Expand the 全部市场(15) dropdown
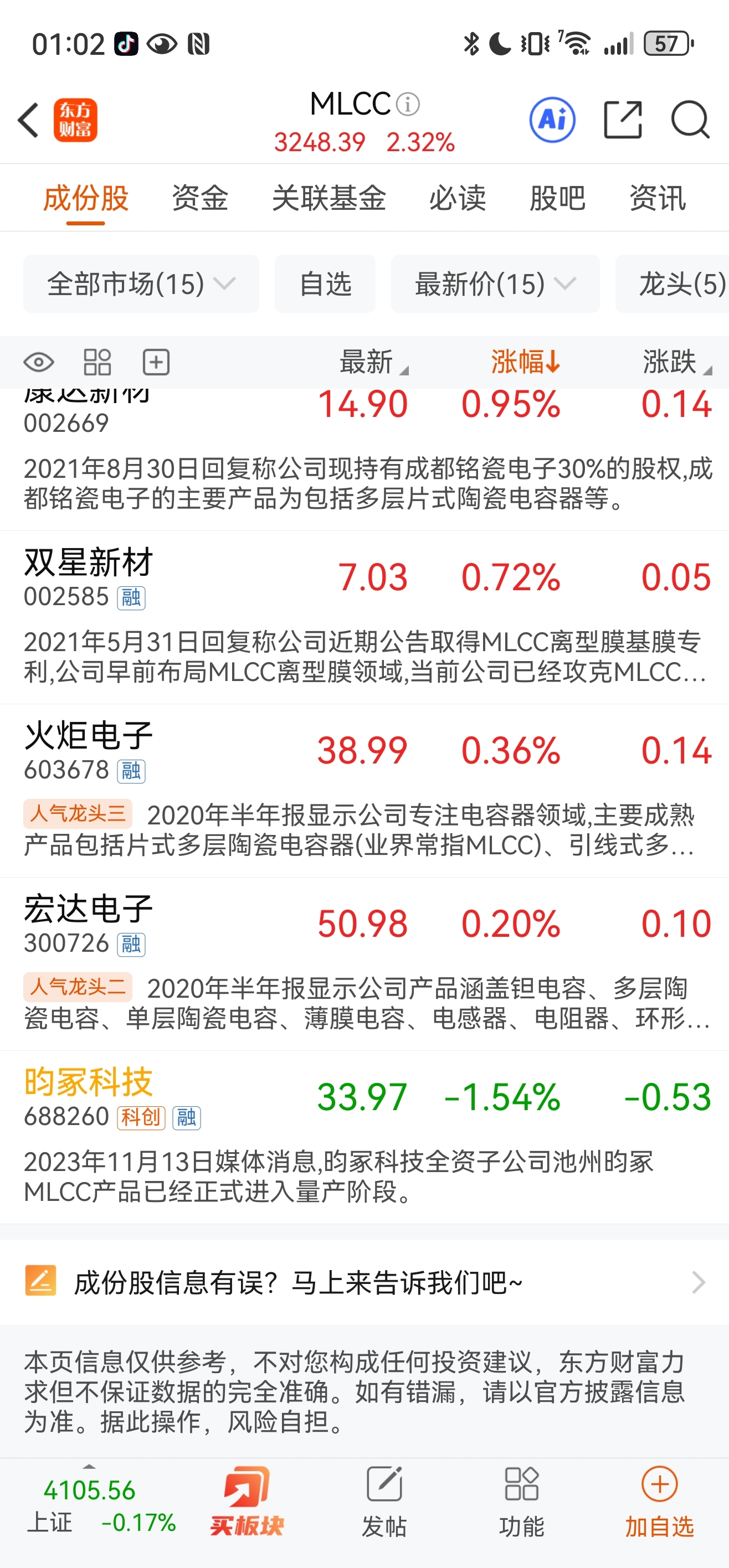The width and height of the screenshot is (729, 1568). [x=141, y=283]
